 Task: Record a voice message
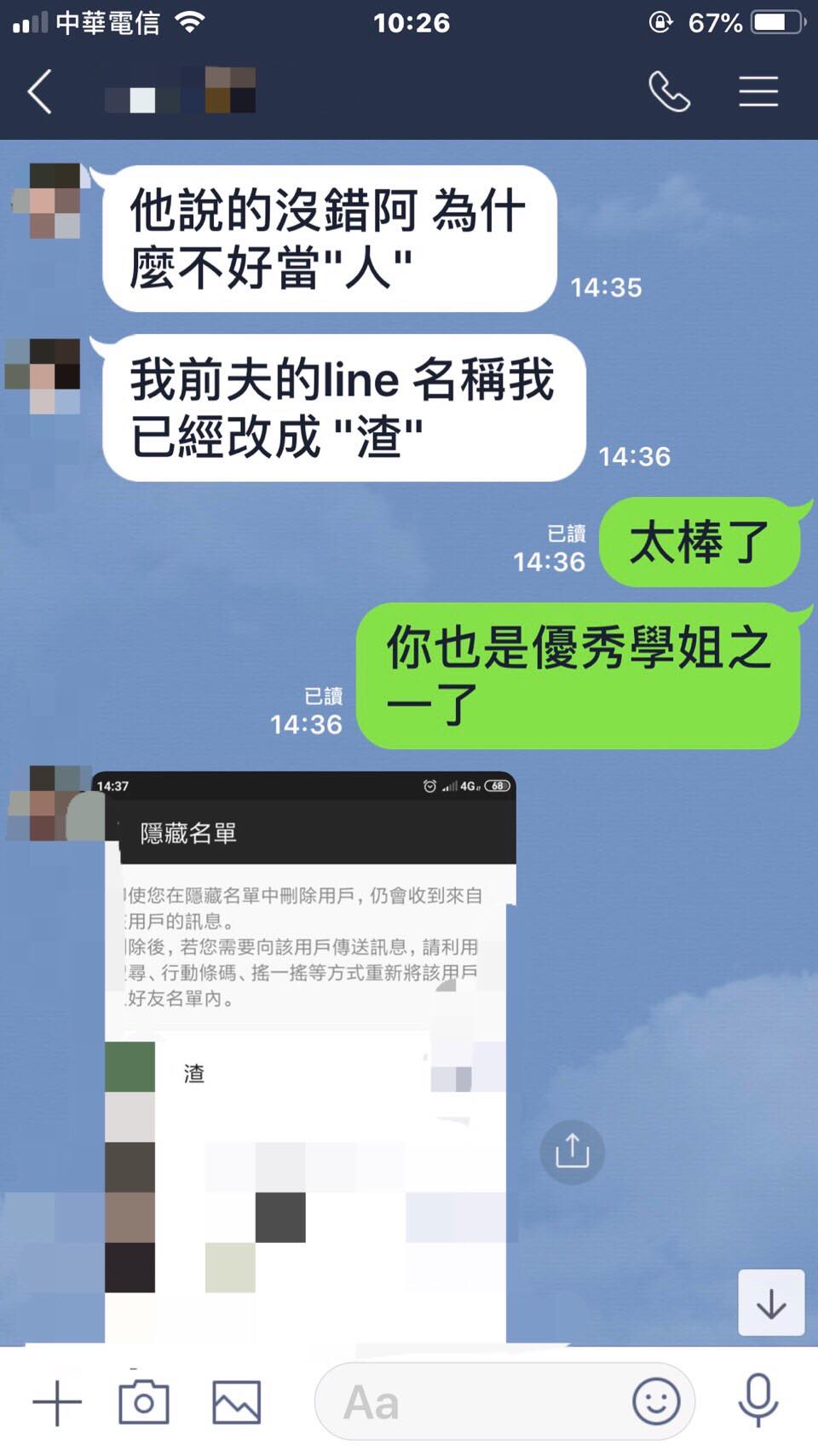coord(758,1401)
